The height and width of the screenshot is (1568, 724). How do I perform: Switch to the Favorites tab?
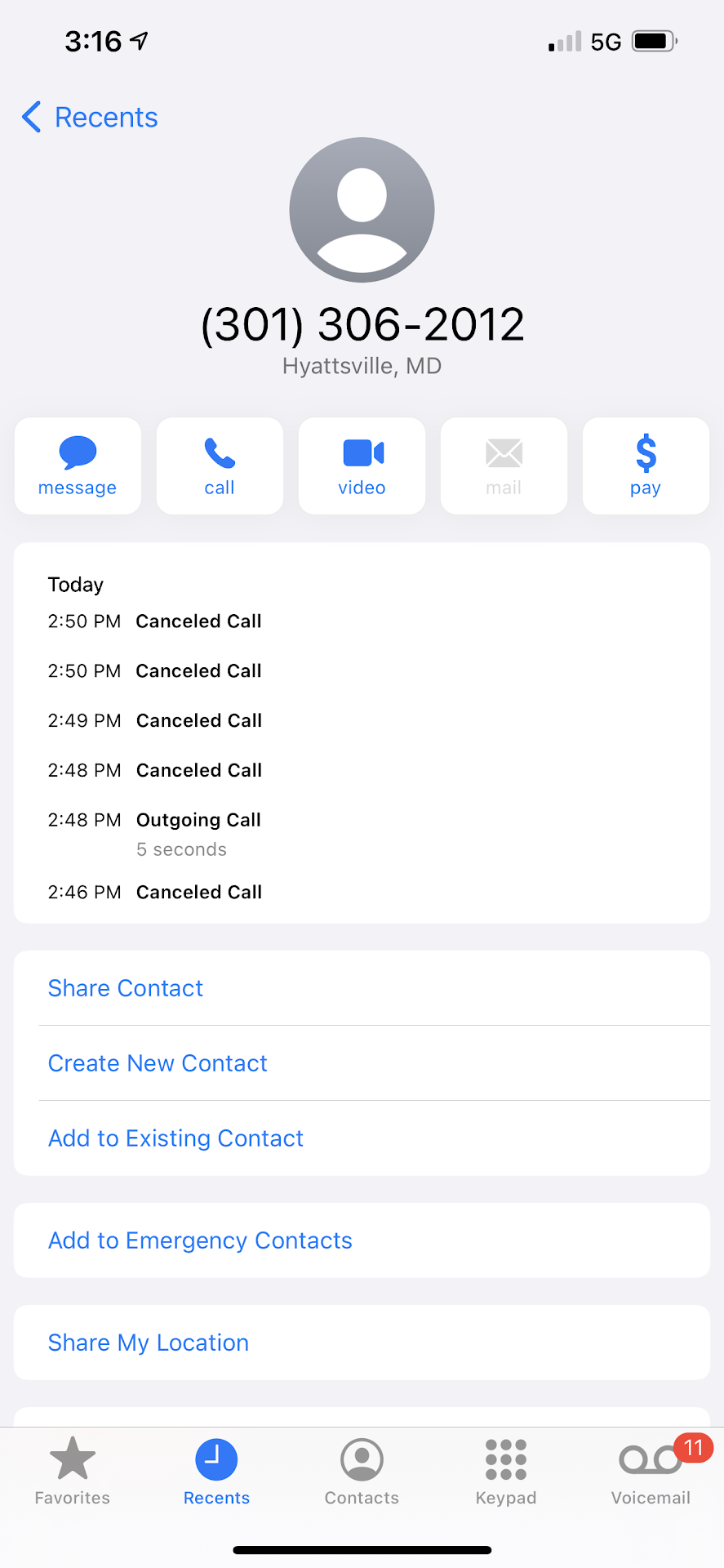tap(73, 1472)
